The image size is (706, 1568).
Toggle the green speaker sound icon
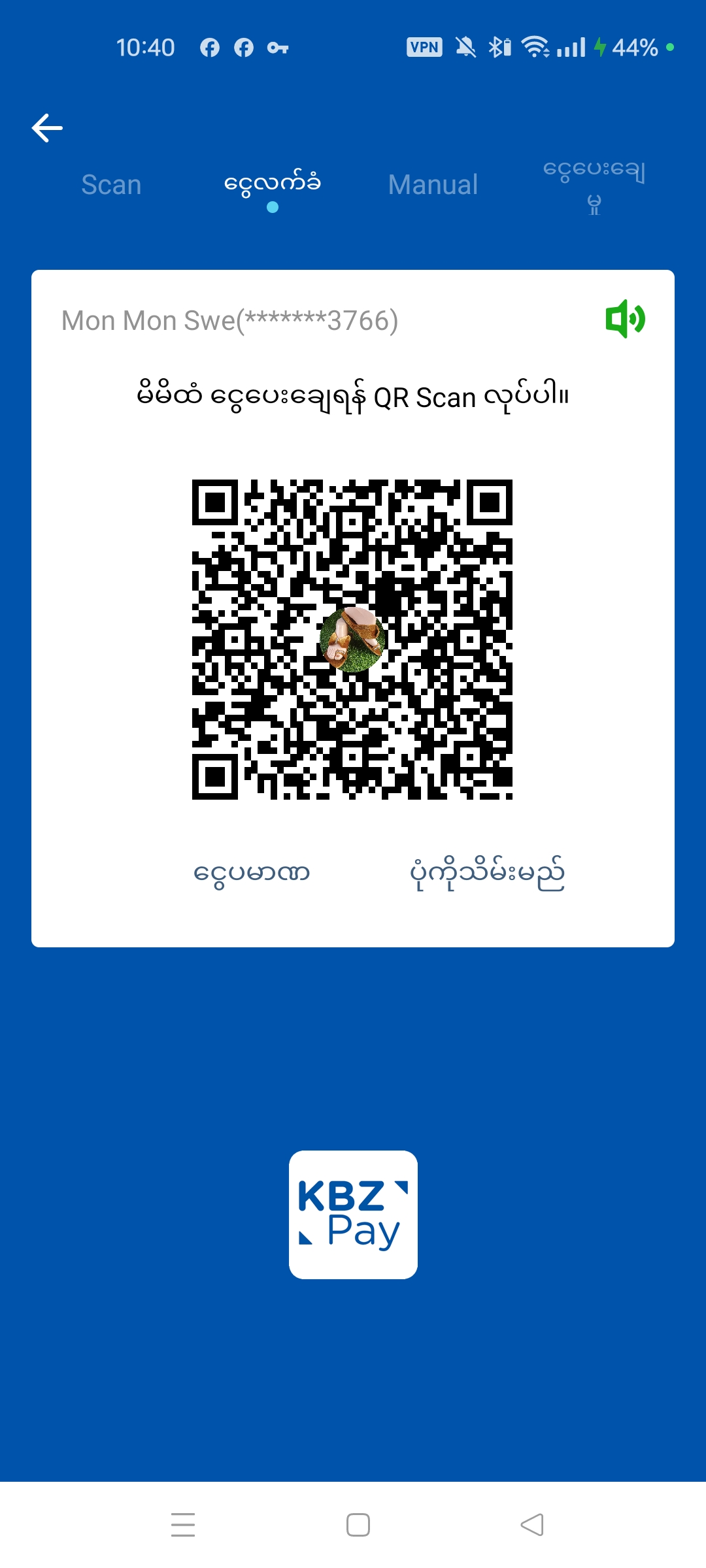pyautogui.click(x=625, y=319)
